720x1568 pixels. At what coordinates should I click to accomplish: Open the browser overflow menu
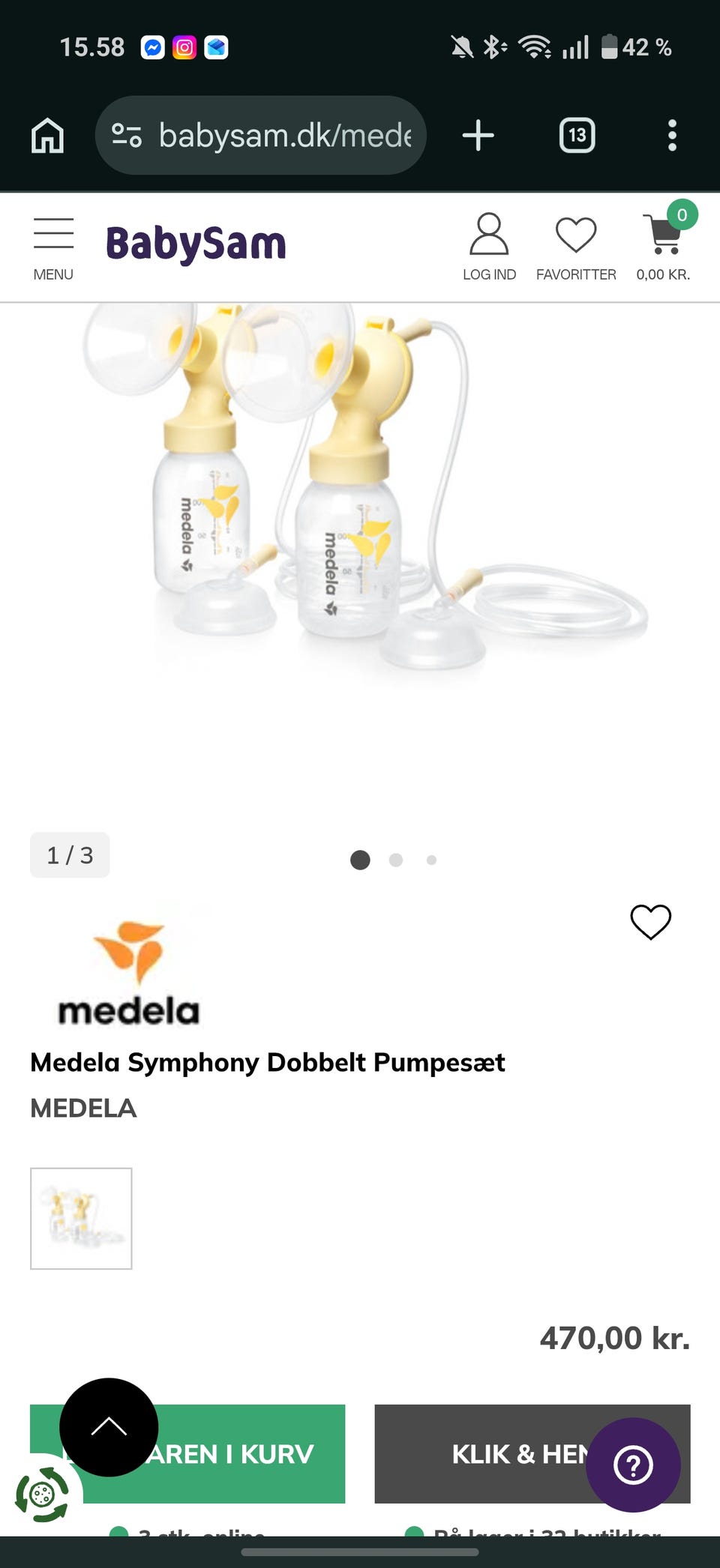tap(672, 136)
